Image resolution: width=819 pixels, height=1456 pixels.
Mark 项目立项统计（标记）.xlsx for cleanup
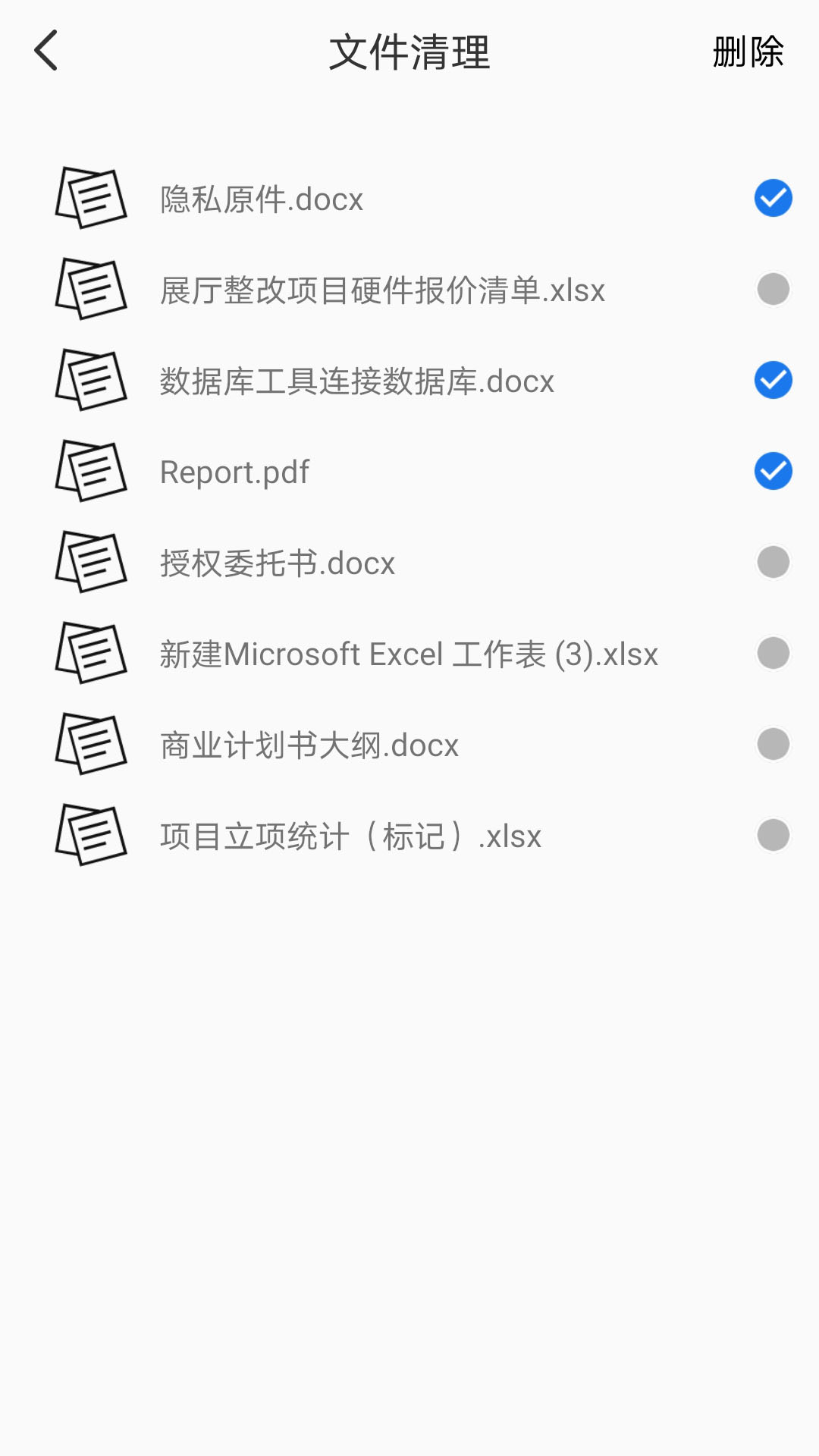(773, 835)
